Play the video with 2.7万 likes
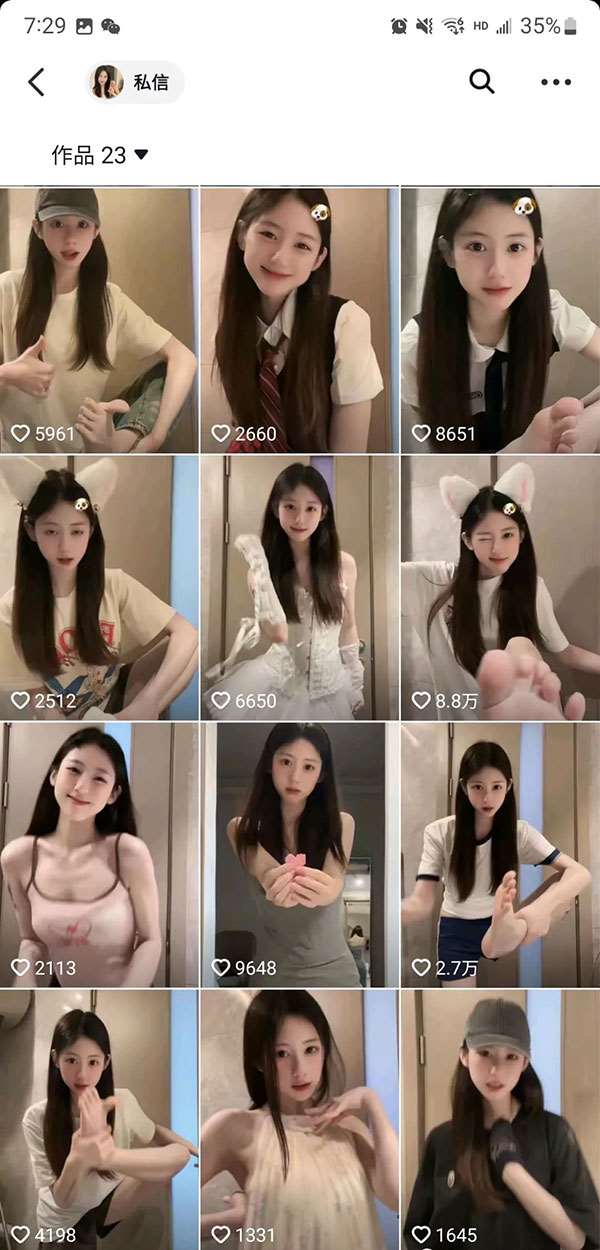The image size is (600, 1250). (x=500, y=855)
